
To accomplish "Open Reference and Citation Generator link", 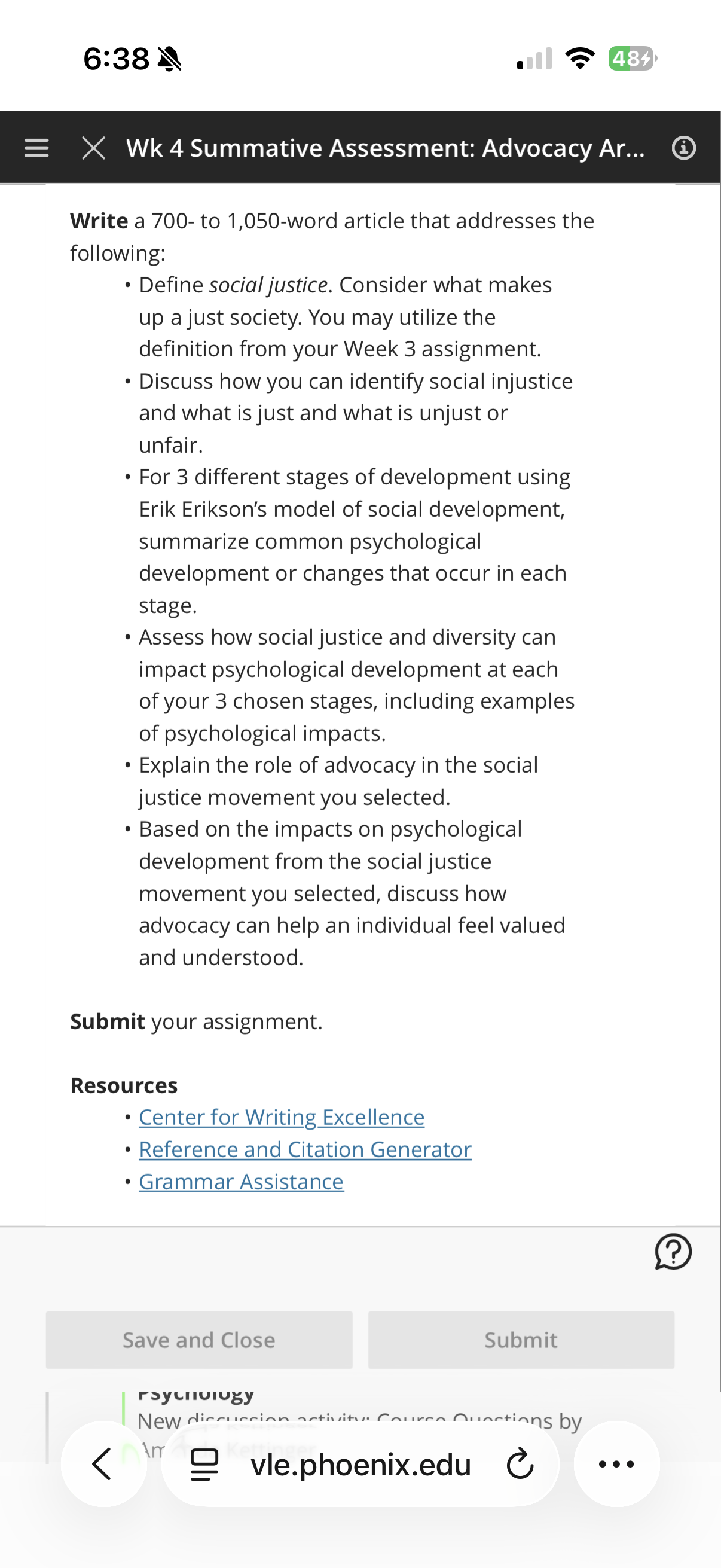I will [305, 1149].
